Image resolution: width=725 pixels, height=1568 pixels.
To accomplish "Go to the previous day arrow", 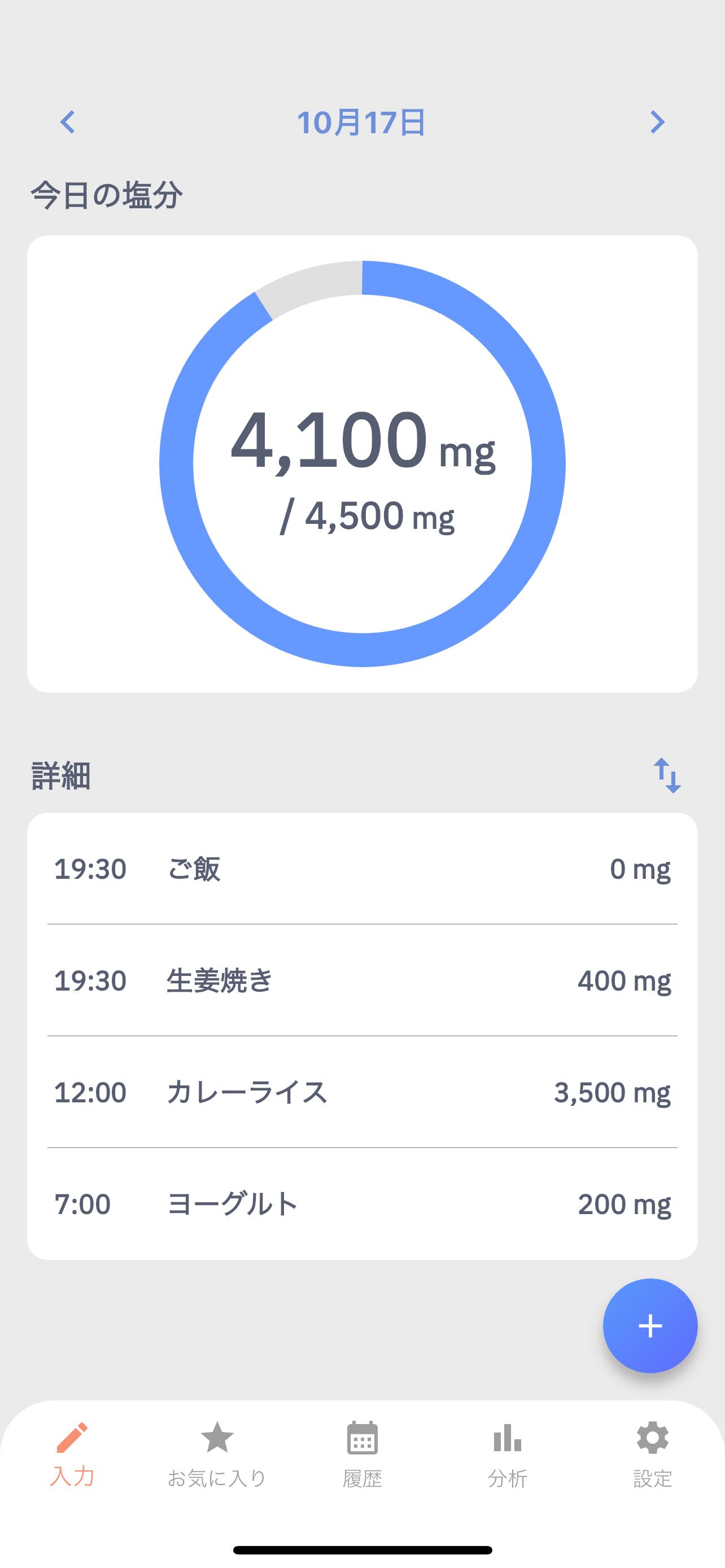I will click(68, 122).
